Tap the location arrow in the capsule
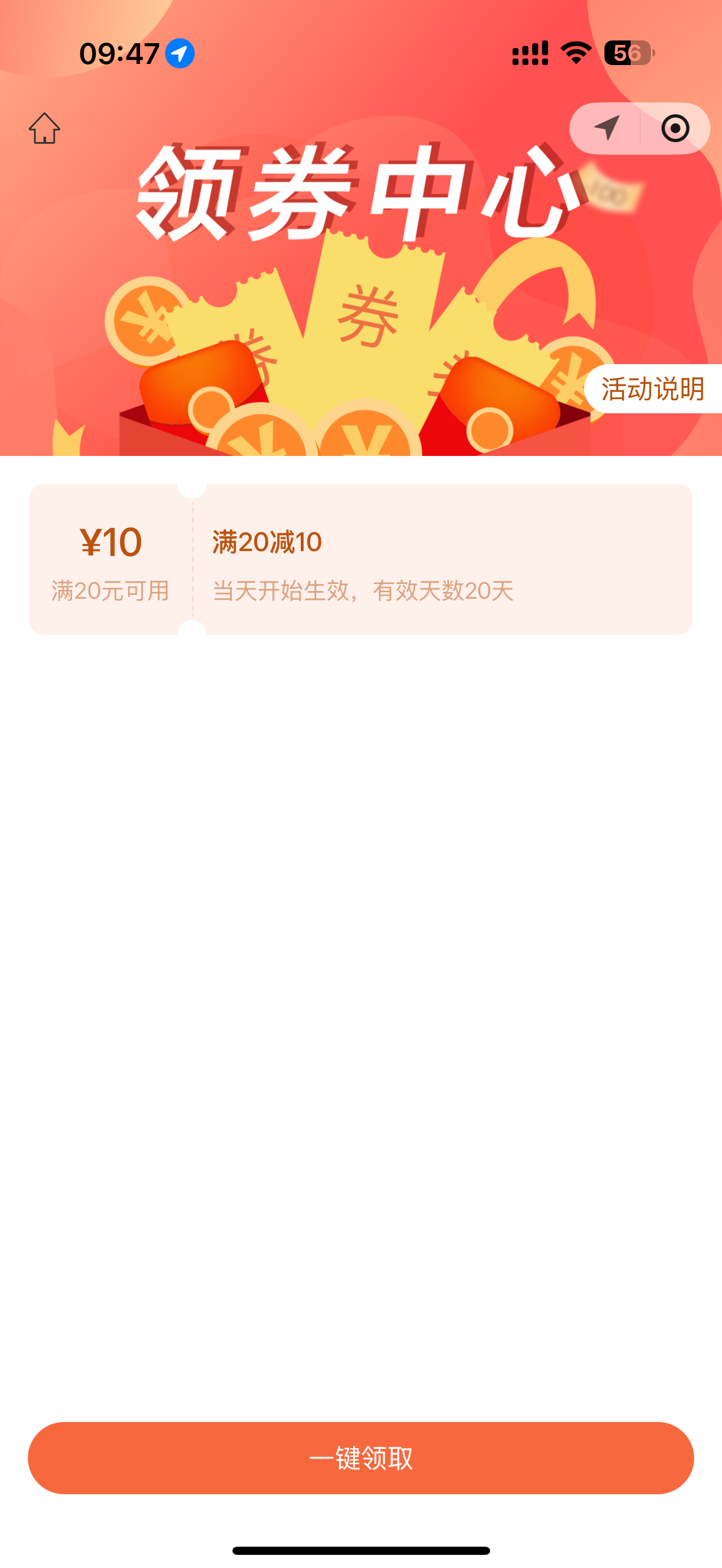The image size is (722, 1568). 607,128
